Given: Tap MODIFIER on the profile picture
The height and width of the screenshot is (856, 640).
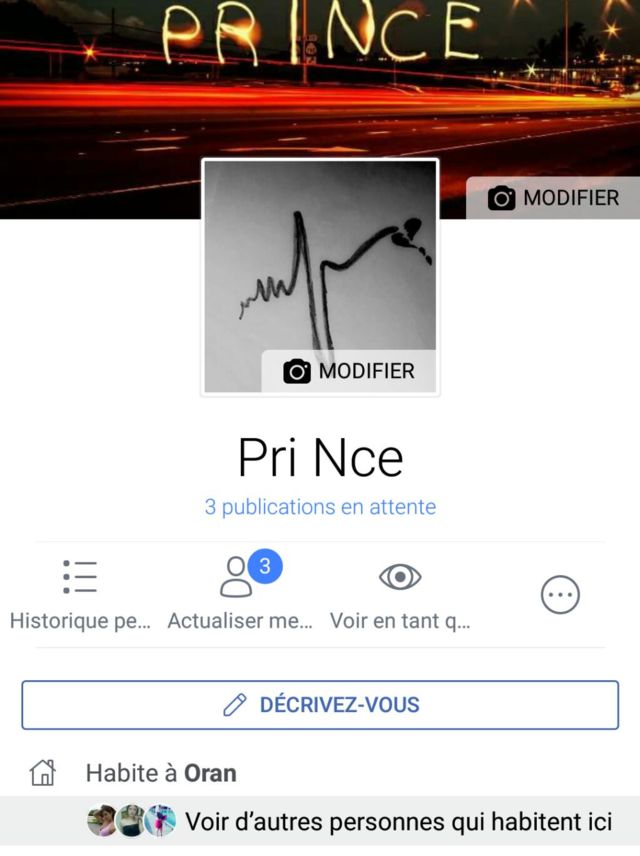Looking at the screenshot, I should (349, 371).
